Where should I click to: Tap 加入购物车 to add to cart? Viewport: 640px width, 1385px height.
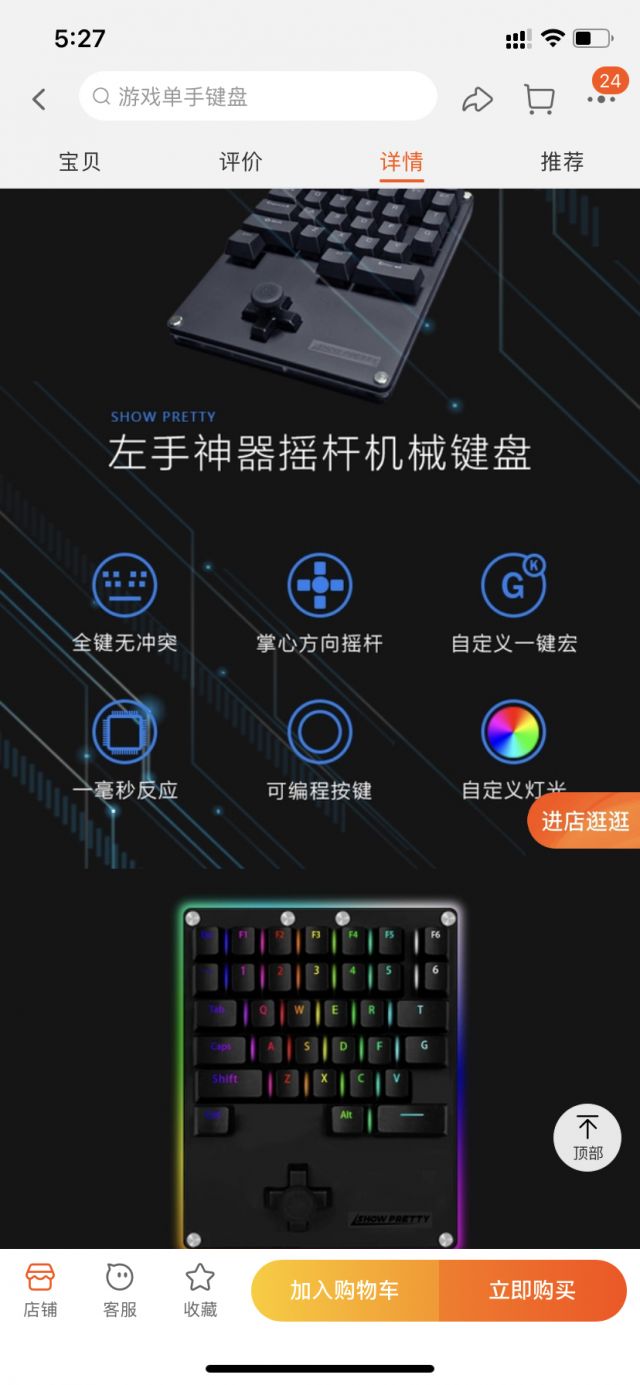coord(345,1290)
